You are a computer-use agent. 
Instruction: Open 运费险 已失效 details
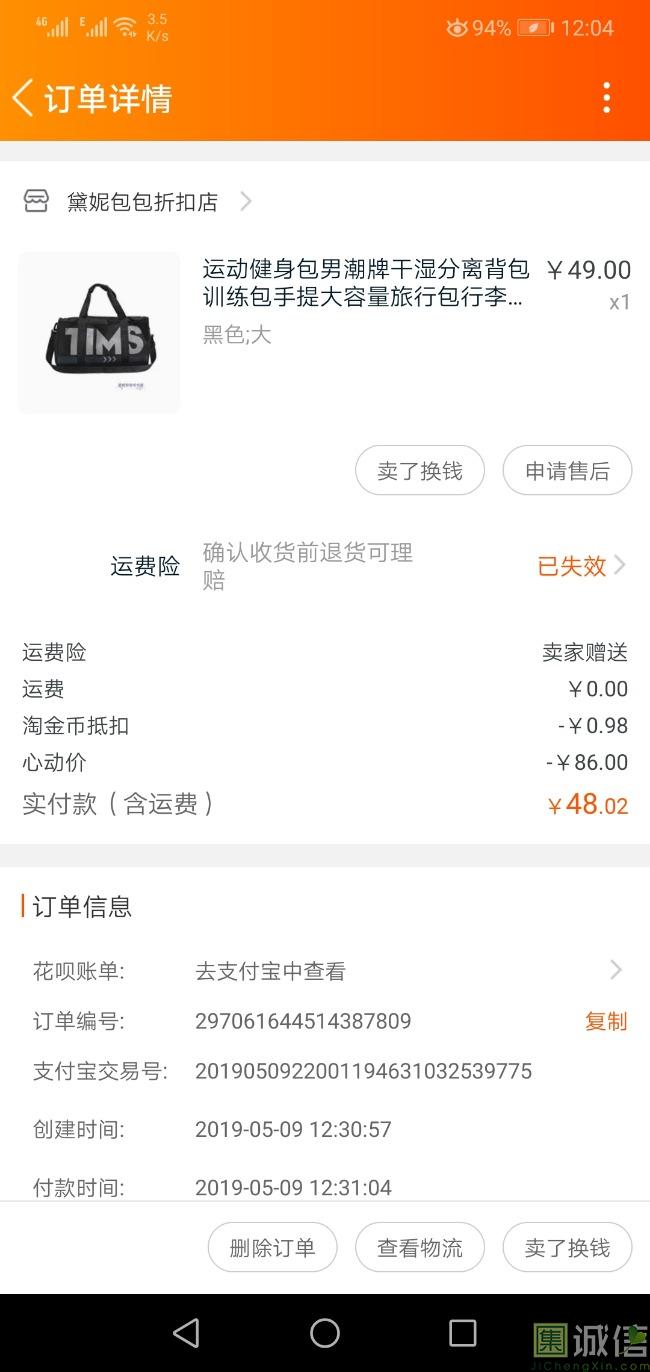[582, 566]
